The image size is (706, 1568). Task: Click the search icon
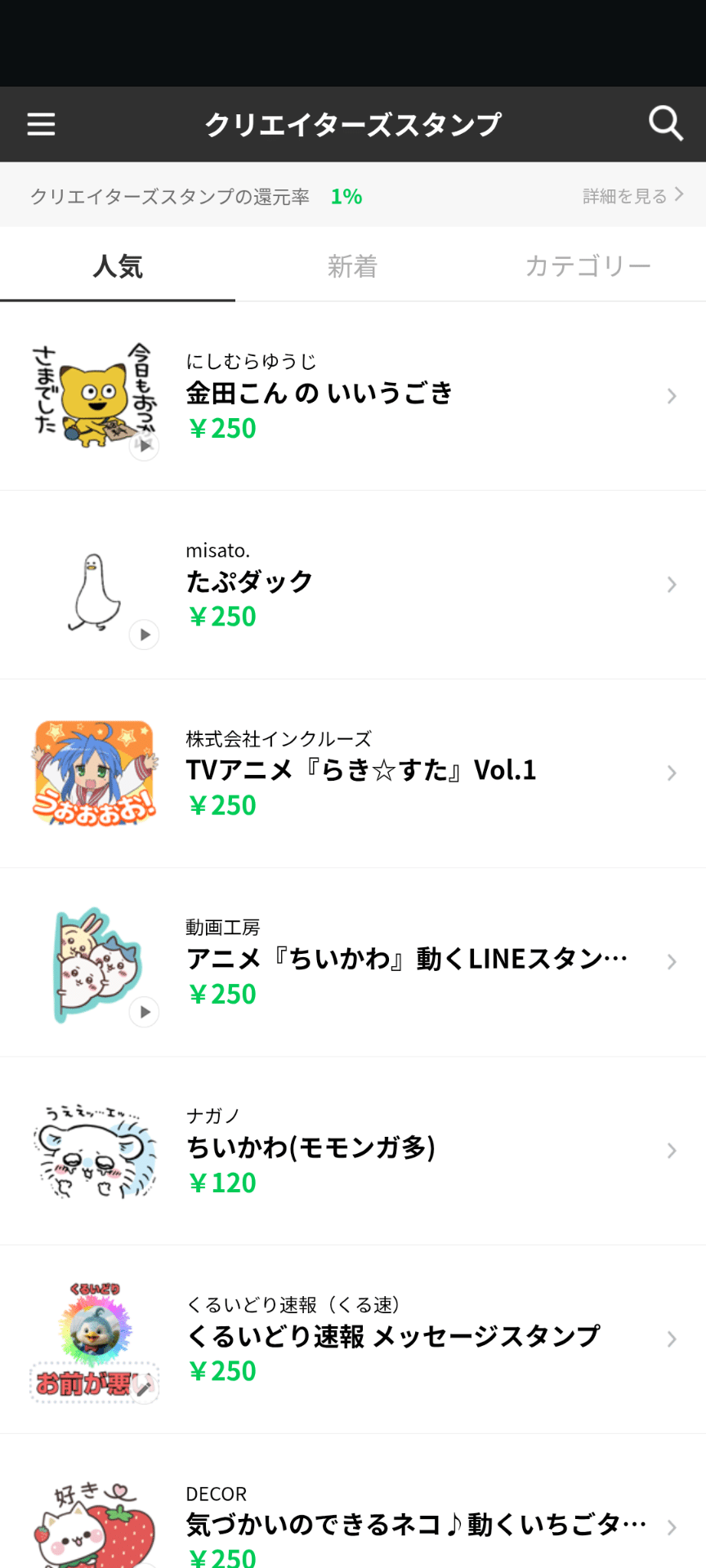tap(666, 124)
